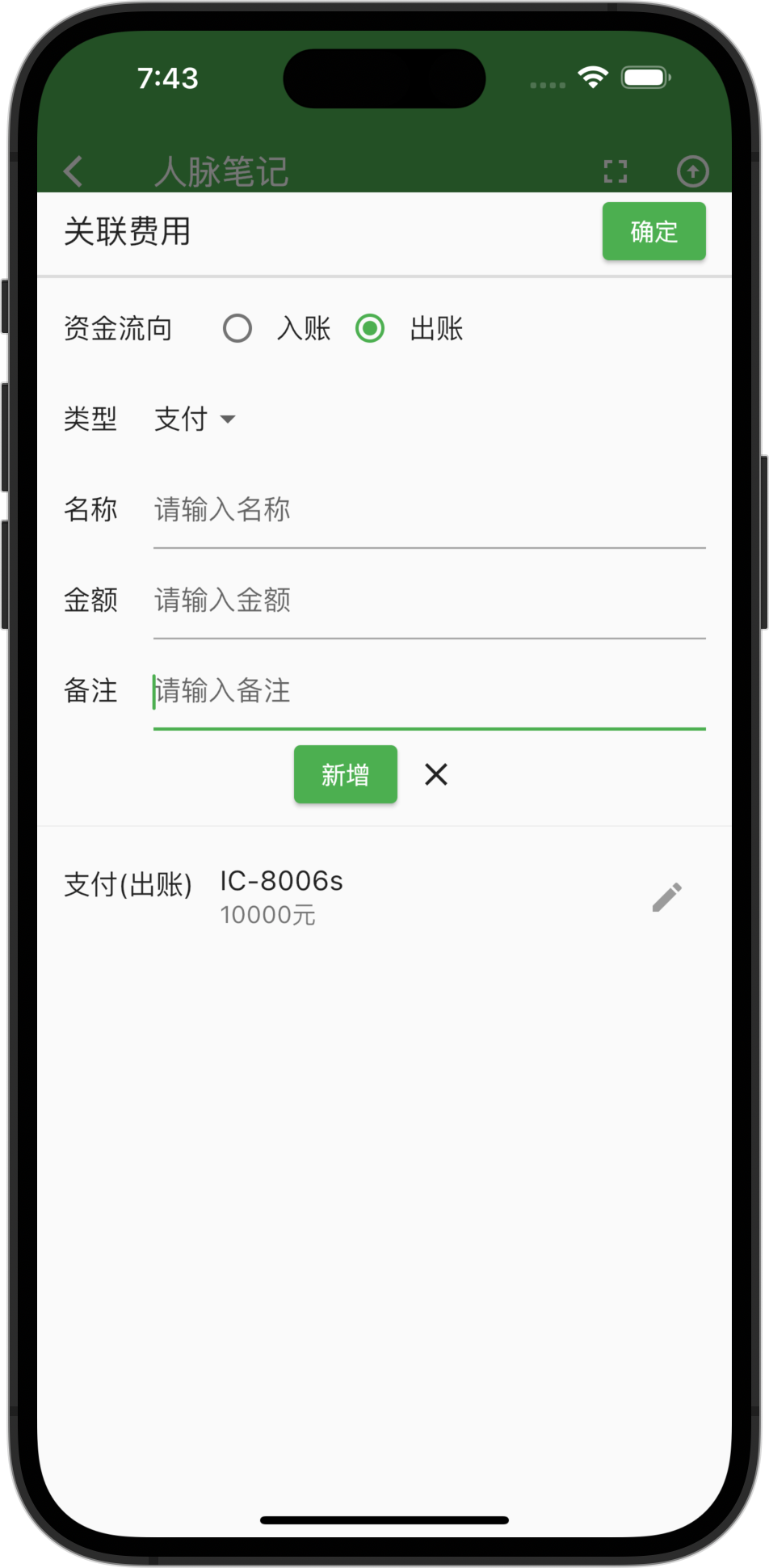Select the 入账 radio option
The height and width of the screenshot is (1568, 769).
[237, 328]
